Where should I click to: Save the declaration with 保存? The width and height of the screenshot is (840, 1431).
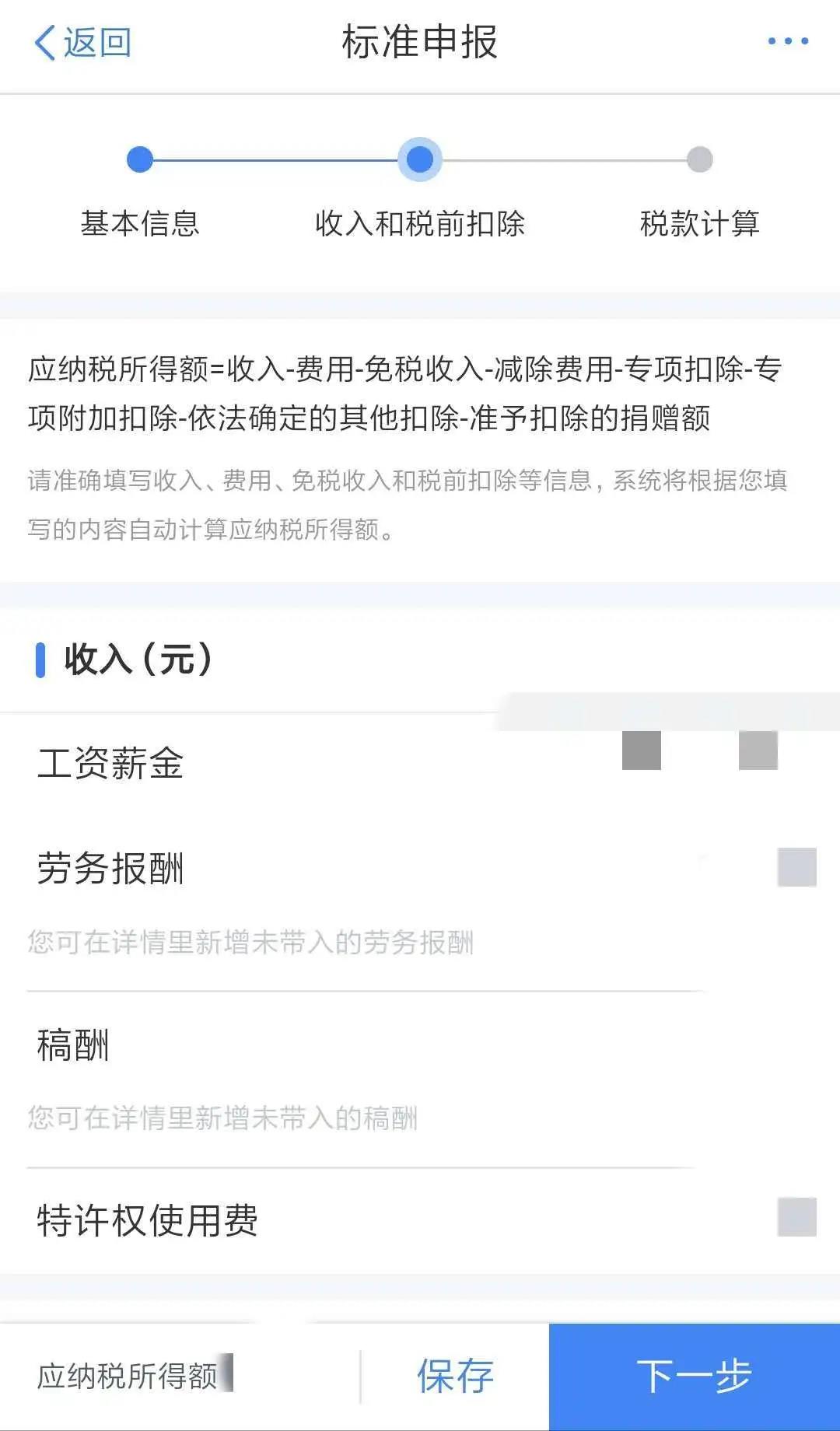[x=455, y=1377]
